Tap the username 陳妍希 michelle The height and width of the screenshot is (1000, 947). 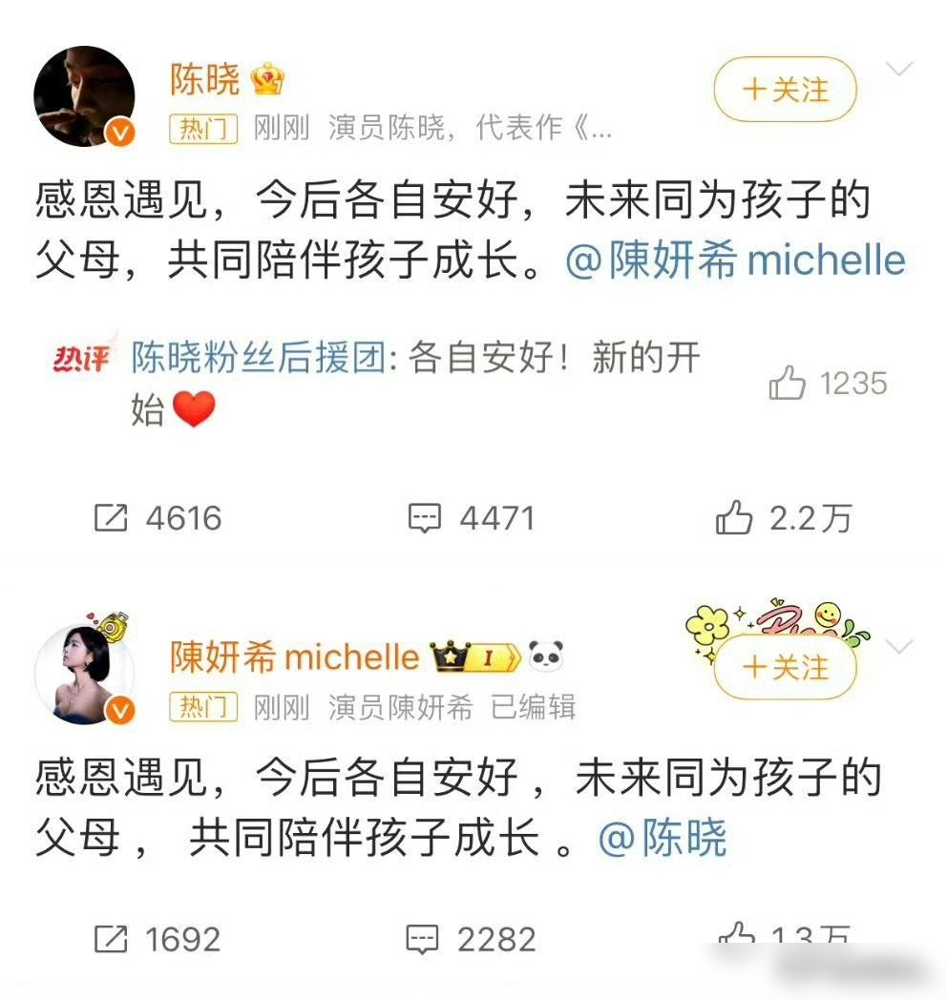tap(295, 657)
